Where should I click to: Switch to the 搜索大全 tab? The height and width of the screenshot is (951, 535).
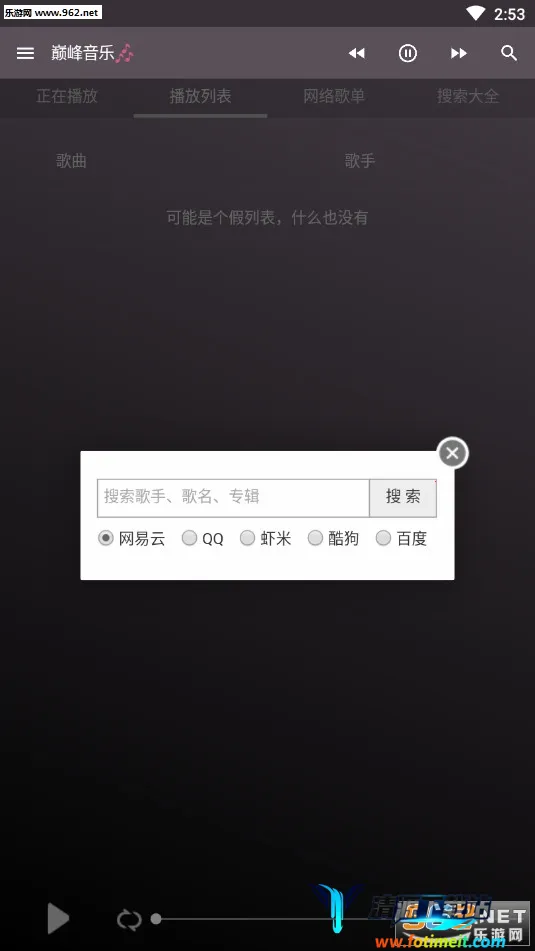tap(468, 96)
